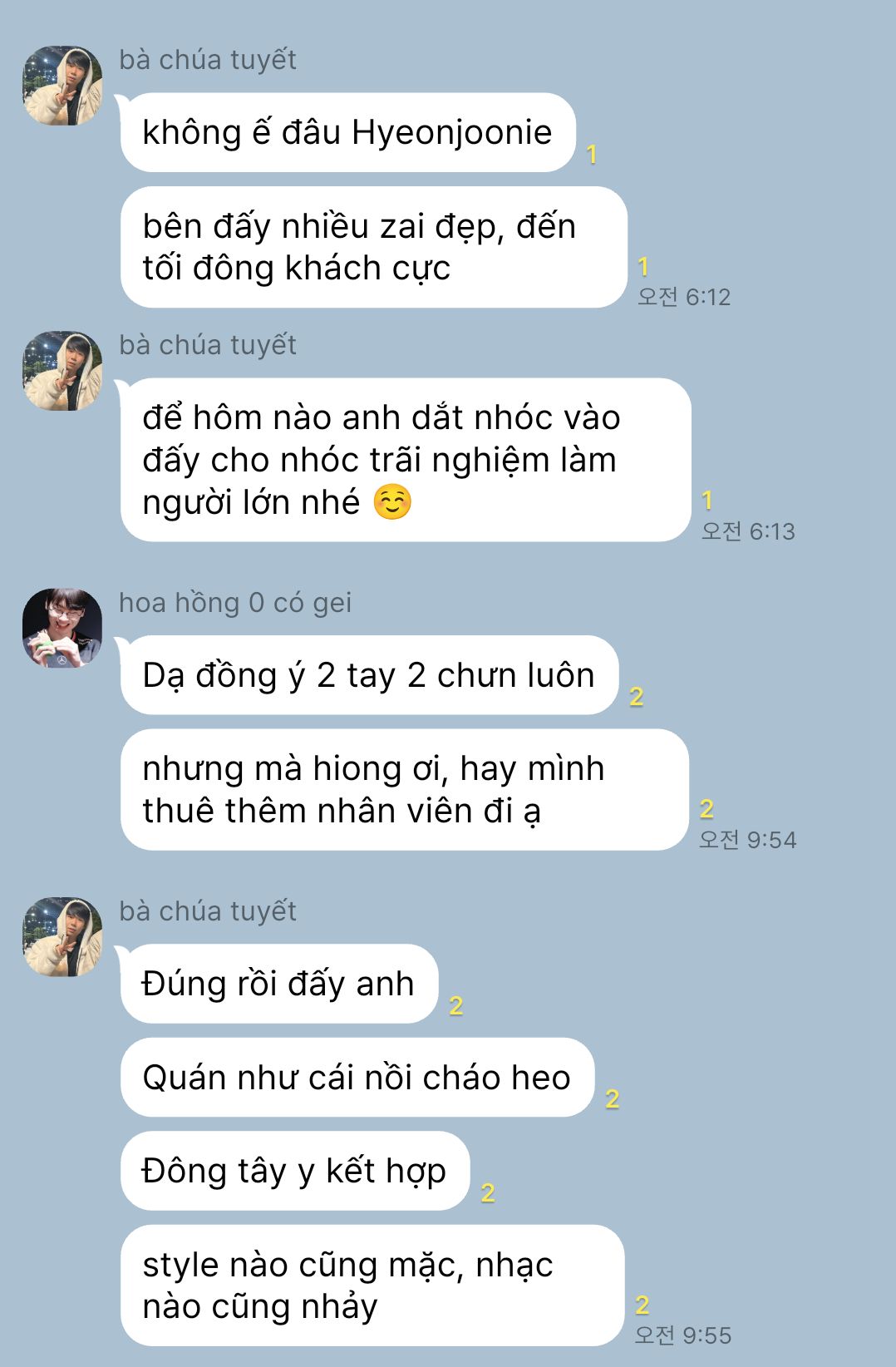Open bà chúa tuyết's avatar beside 'để hôm nào anh'
This screenshot has height=1367, width=896.
click(x=62, y=371)
